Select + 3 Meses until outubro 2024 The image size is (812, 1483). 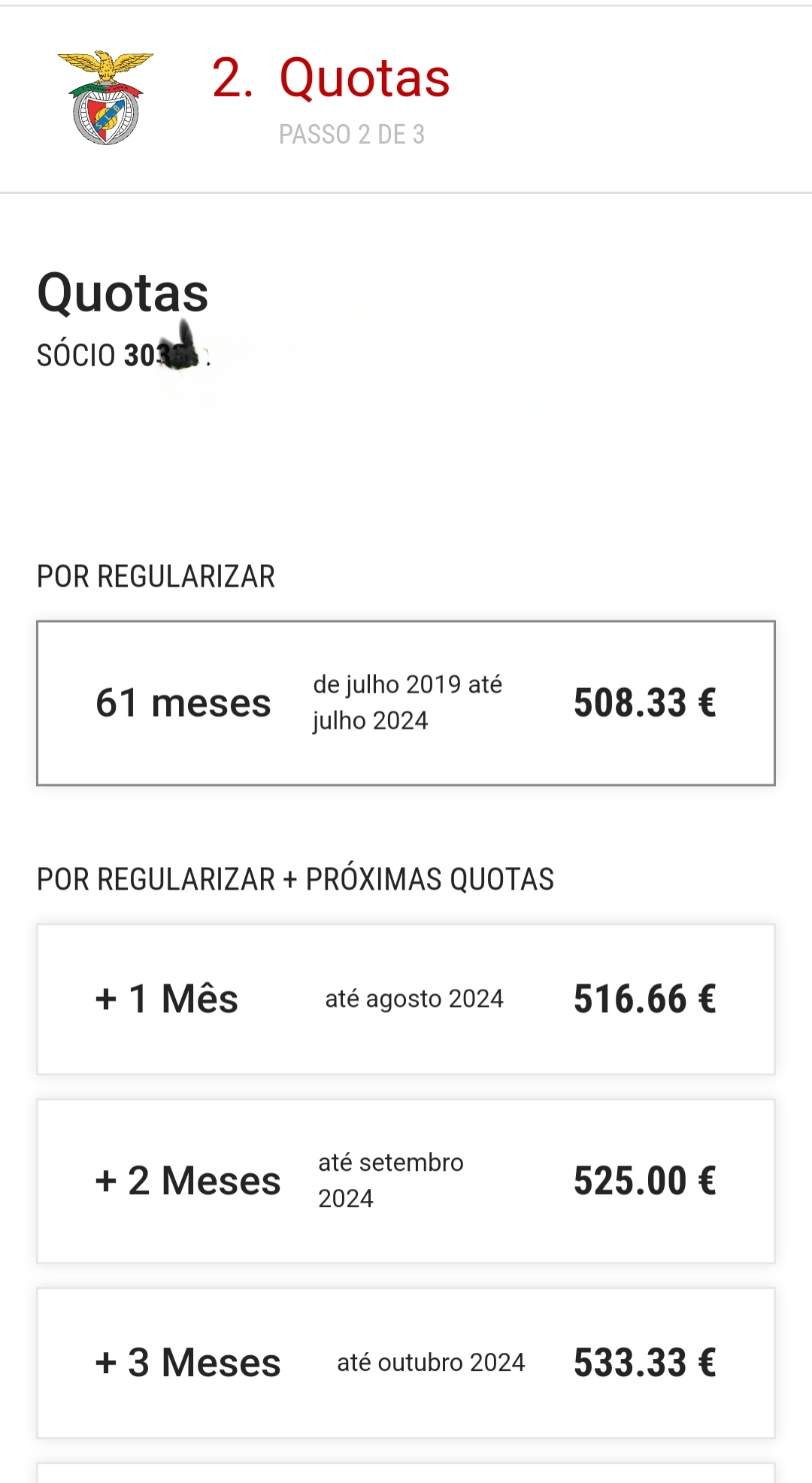point(406,1363)
